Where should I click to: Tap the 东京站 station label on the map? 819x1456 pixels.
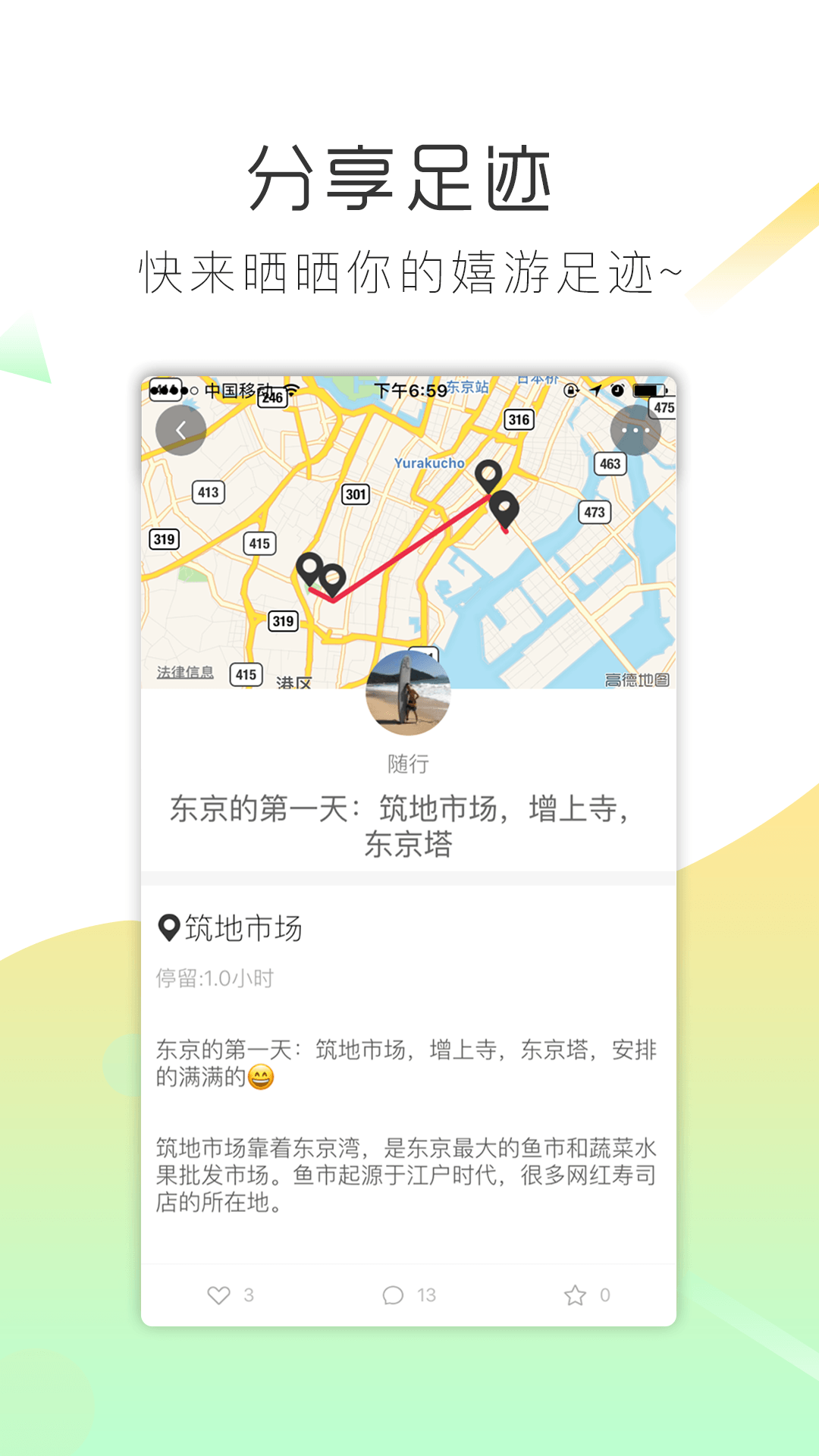click(x=468, y=386)
